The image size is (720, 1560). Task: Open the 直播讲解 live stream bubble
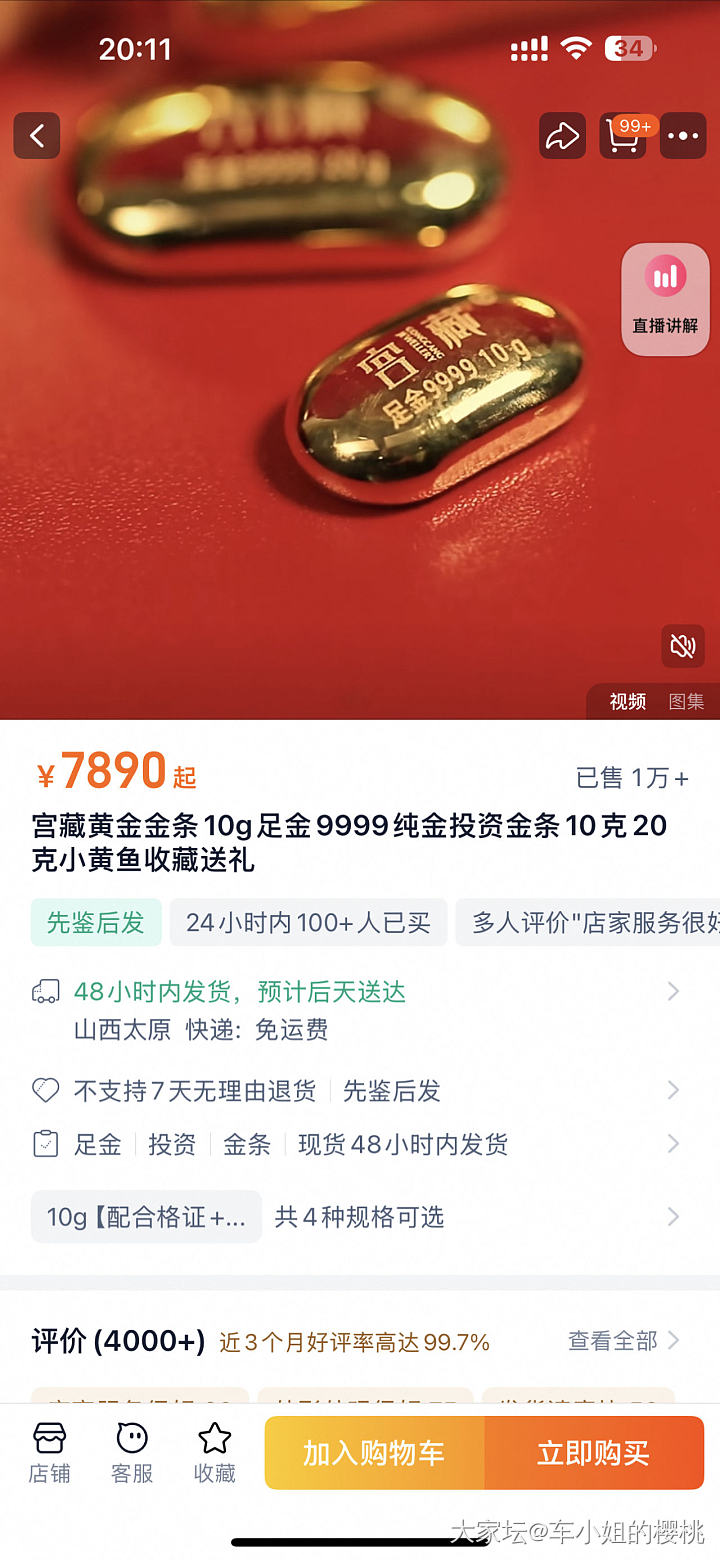(665, 298)
